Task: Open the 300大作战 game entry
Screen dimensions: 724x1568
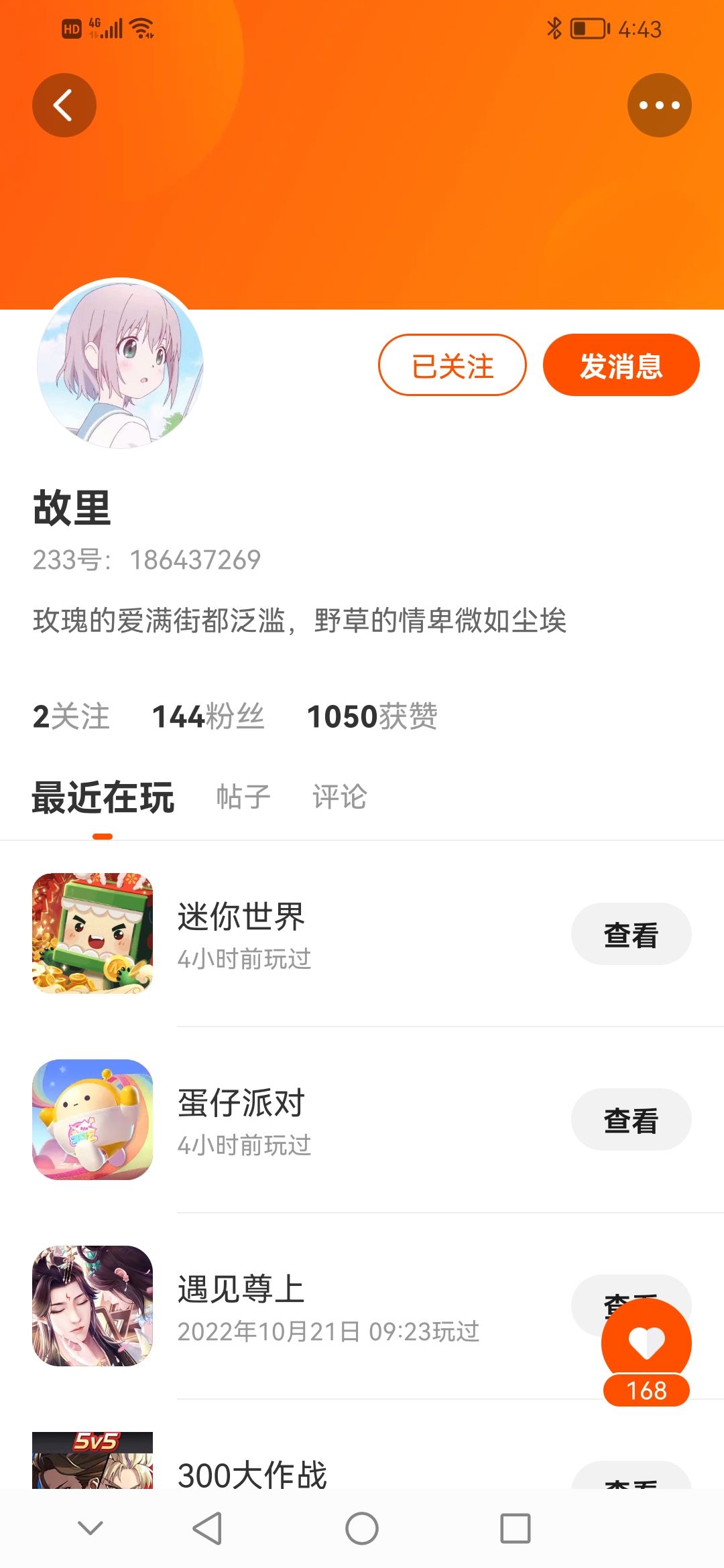Action: coord(252,1474)
